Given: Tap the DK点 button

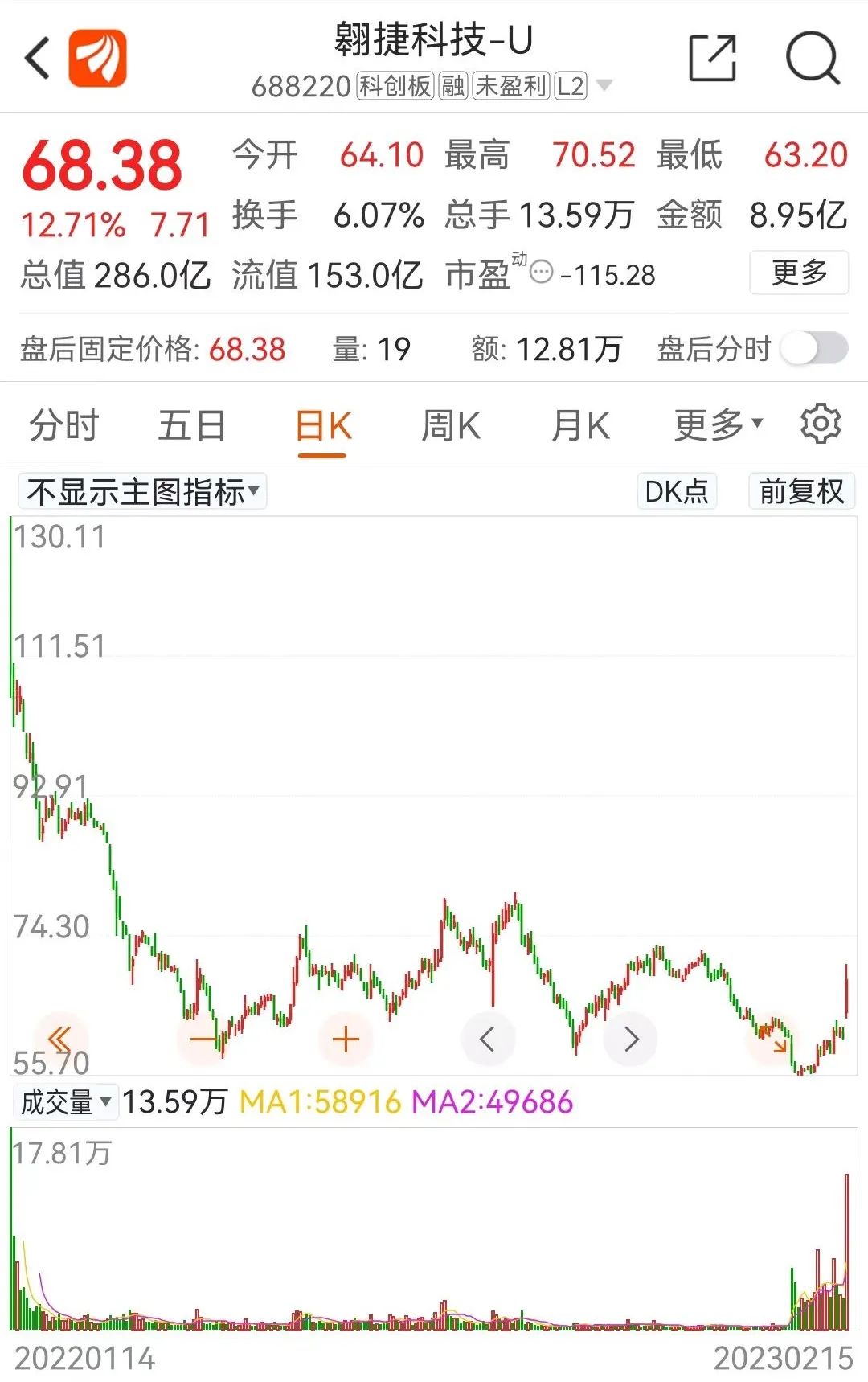Looking at the screenshot, I should pyautogui.click(x=677, y=491).
